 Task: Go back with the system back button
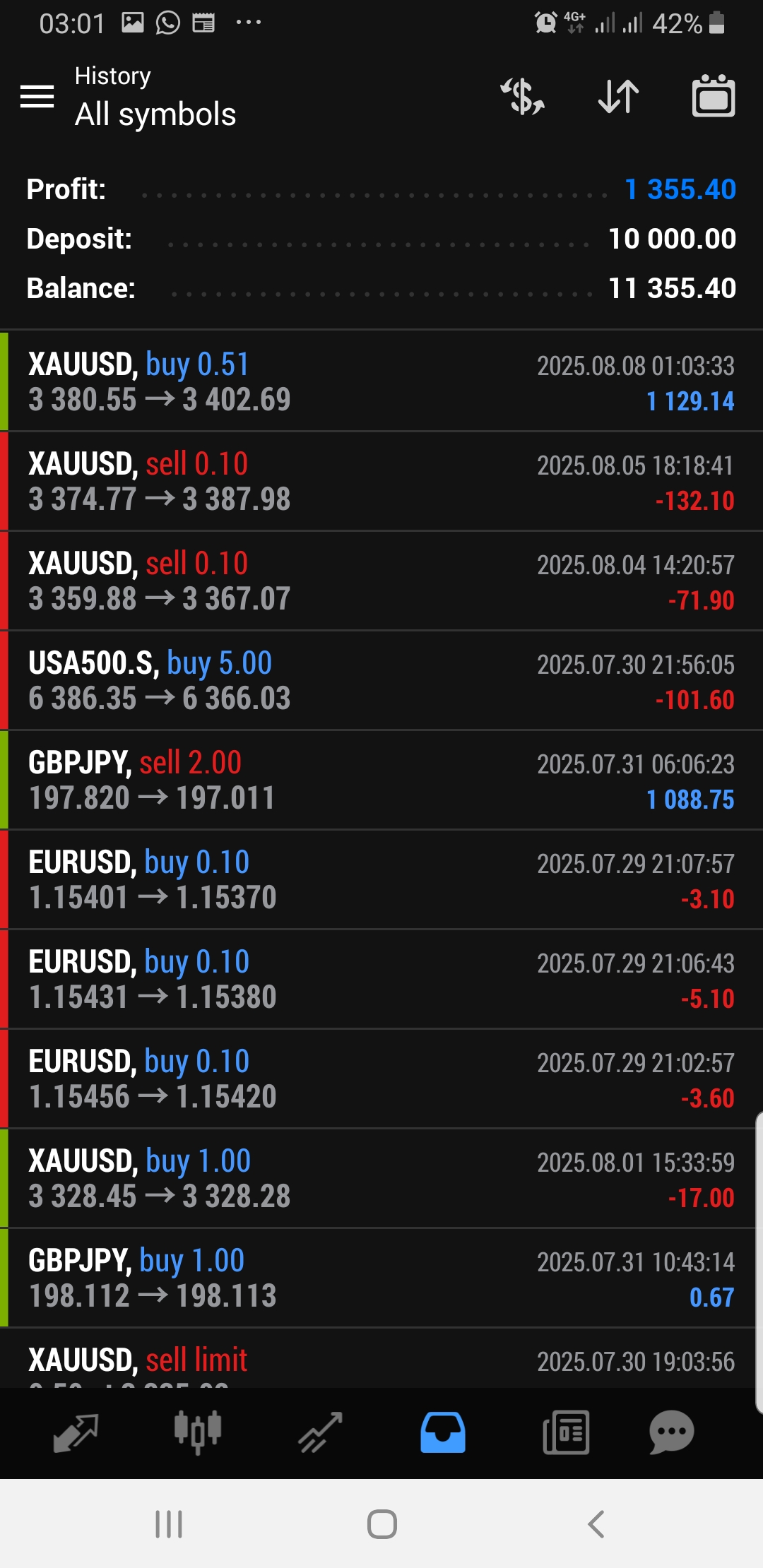click(596, 1524)
